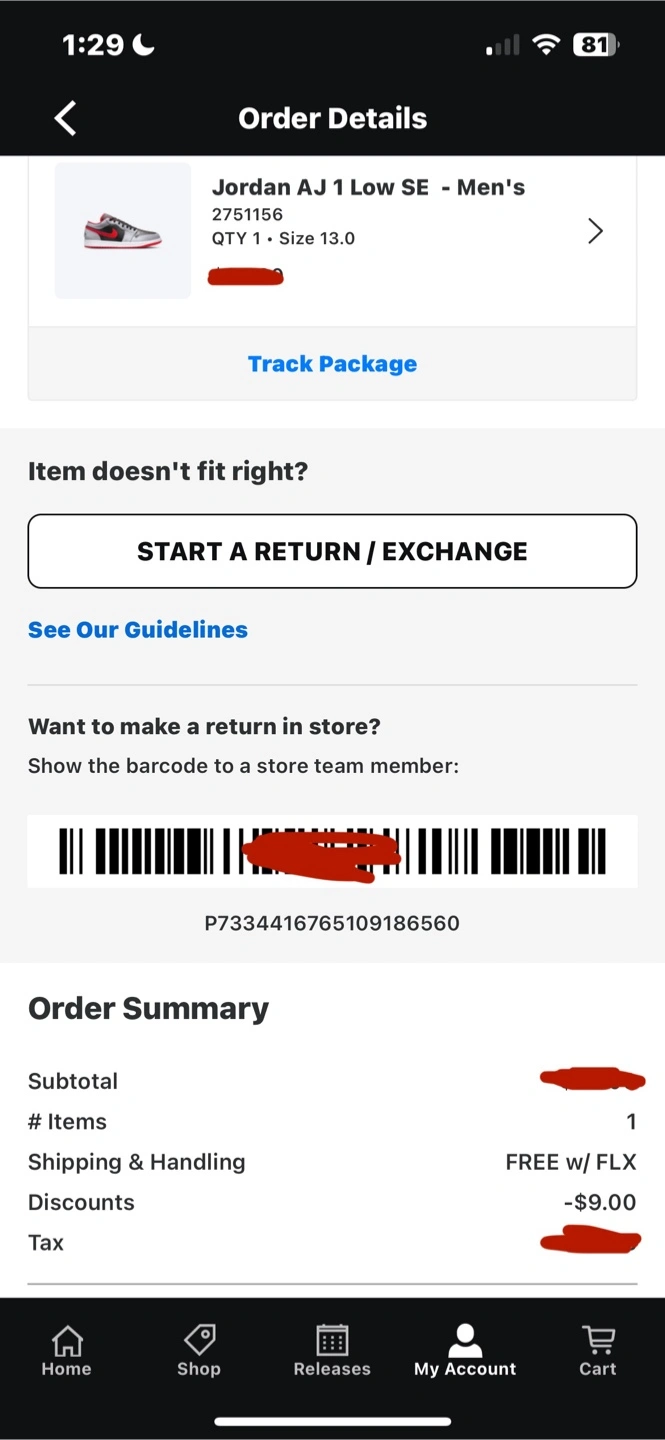
Task: Start a return or exchange
Action: (x=332, y=551)
